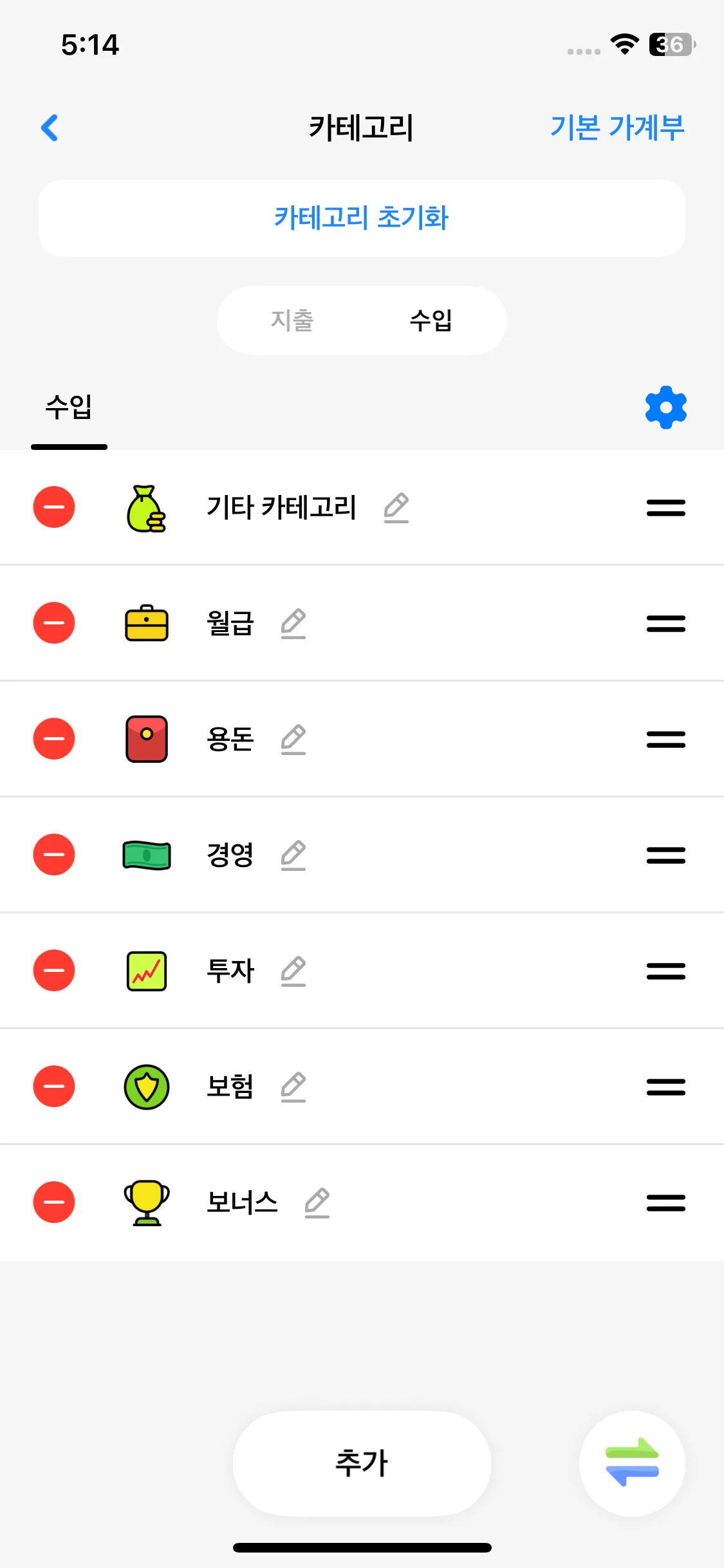Tap the 카테고리 초기화 button

click(x=362, y=218)
